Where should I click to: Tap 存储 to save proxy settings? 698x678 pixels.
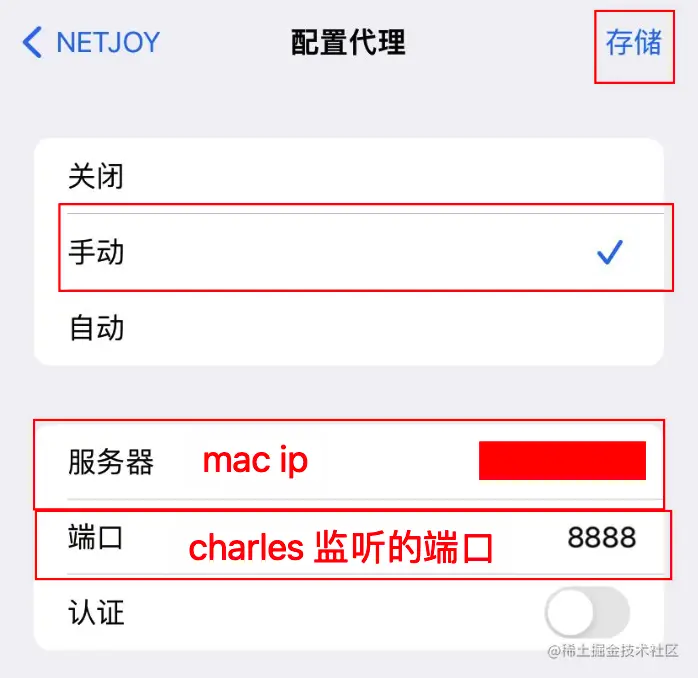pos(633,42)
